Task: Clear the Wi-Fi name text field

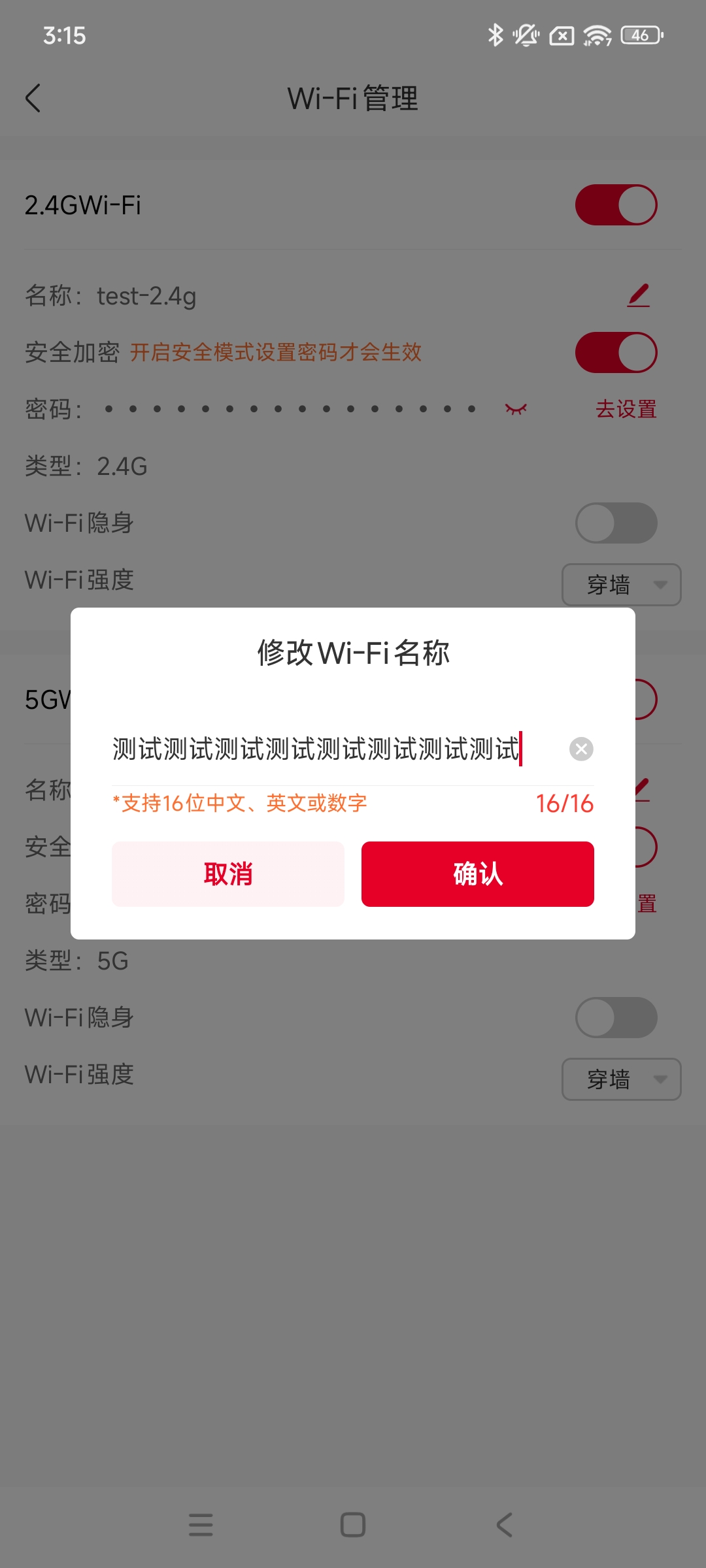Action: (x=581, y=749)
